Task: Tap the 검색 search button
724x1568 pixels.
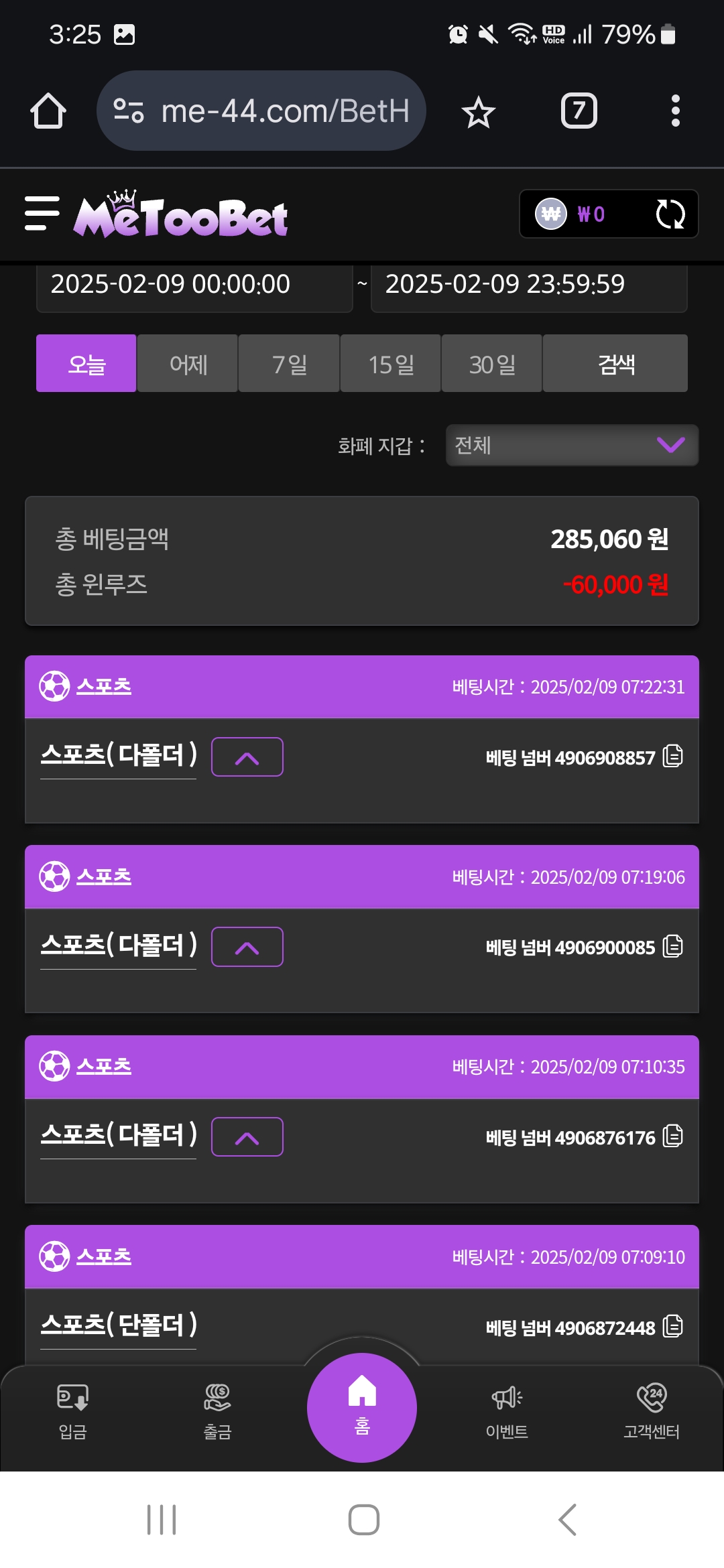Action: point(615,364)
